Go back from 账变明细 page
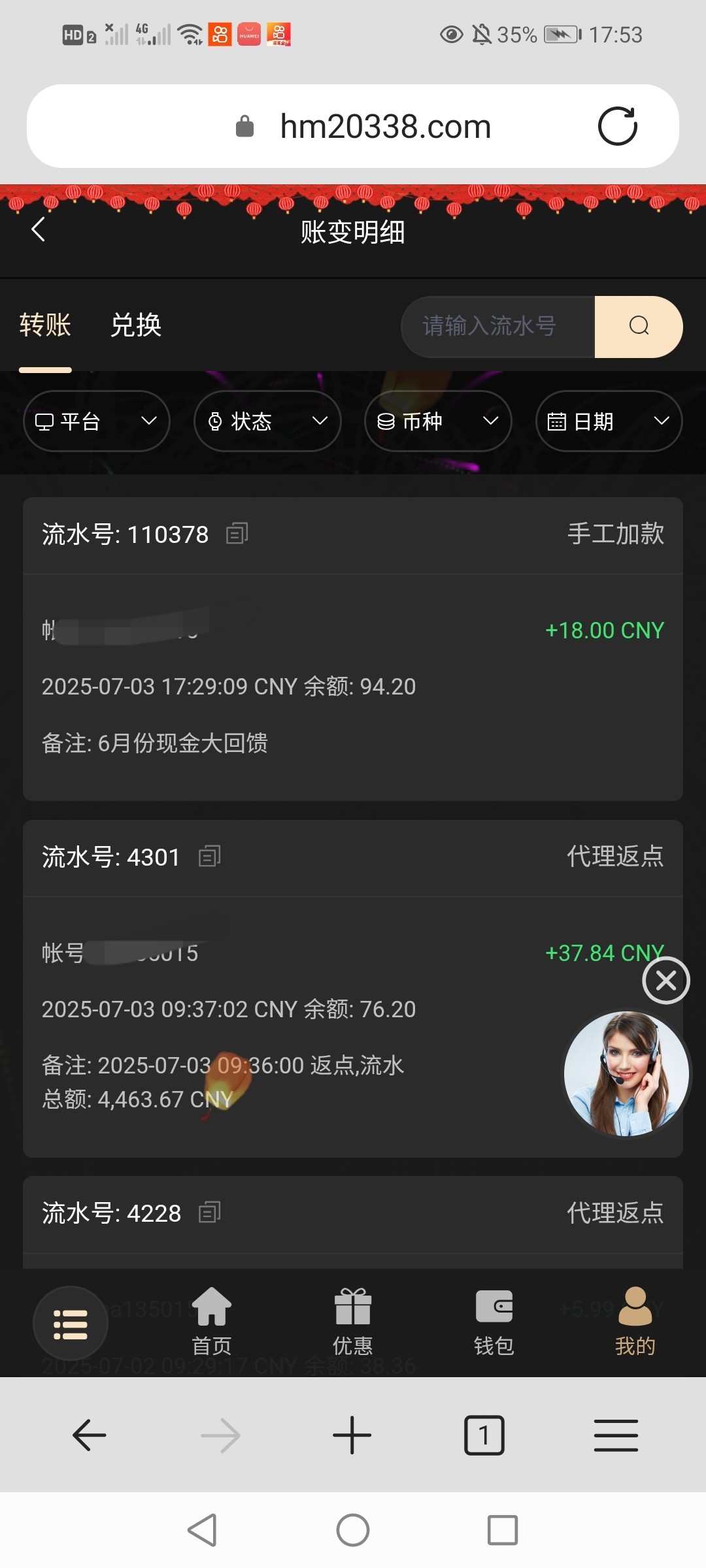This screenshot has height=1568, width=706. (x=39, y=229)
